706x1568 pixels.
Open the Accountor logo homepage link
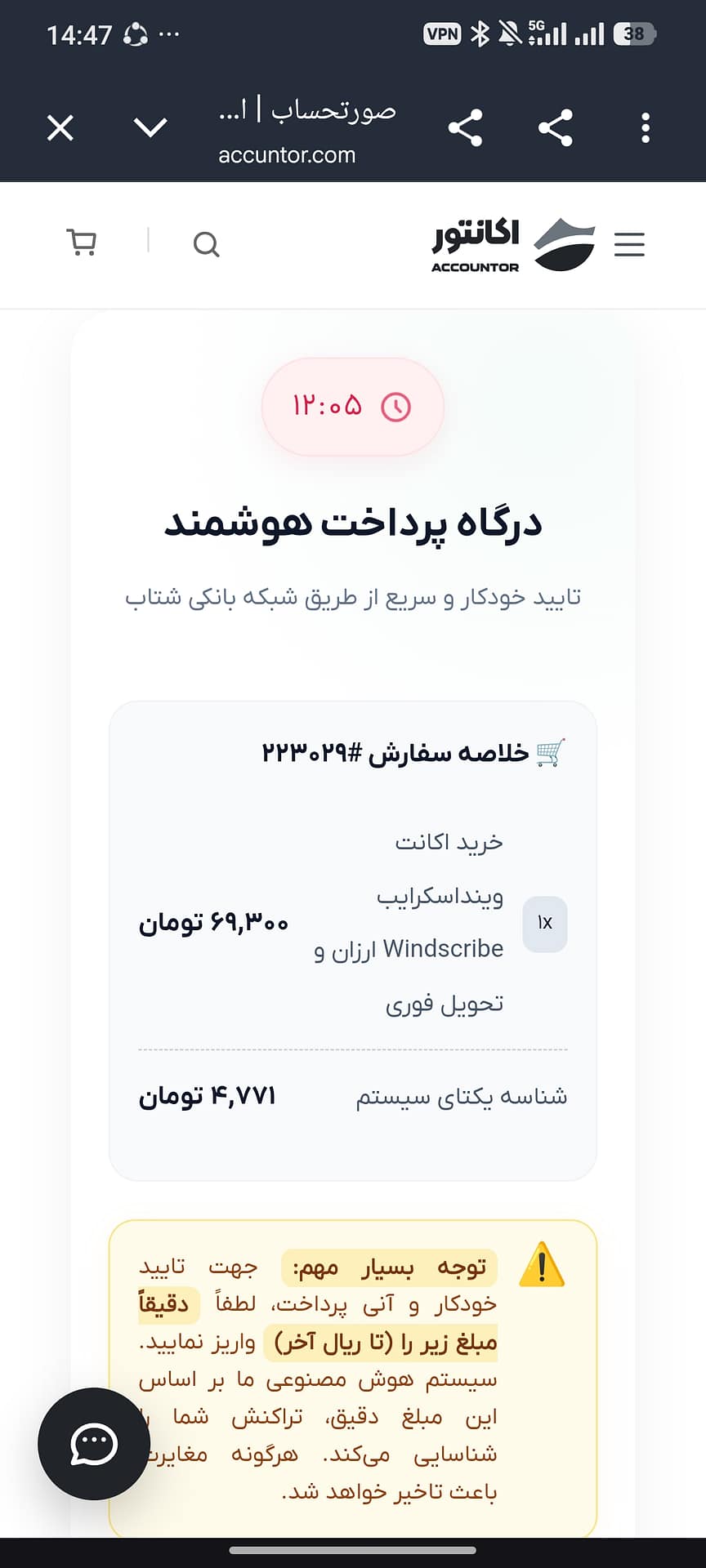pyautogui.click(x=513, y=244)
